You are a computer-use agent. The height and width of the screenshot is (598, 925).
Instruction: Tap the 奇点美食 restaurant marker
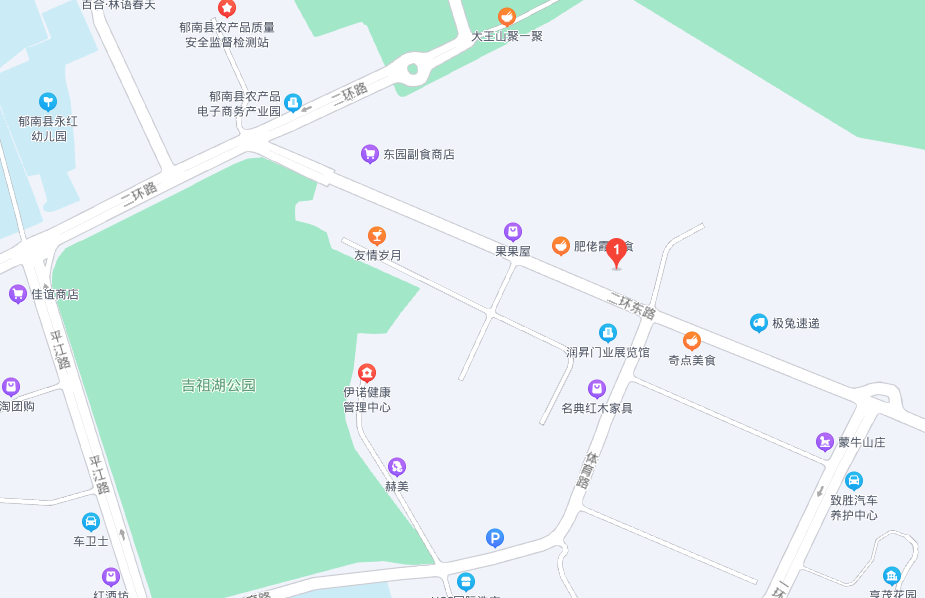[x=692, y=341]
